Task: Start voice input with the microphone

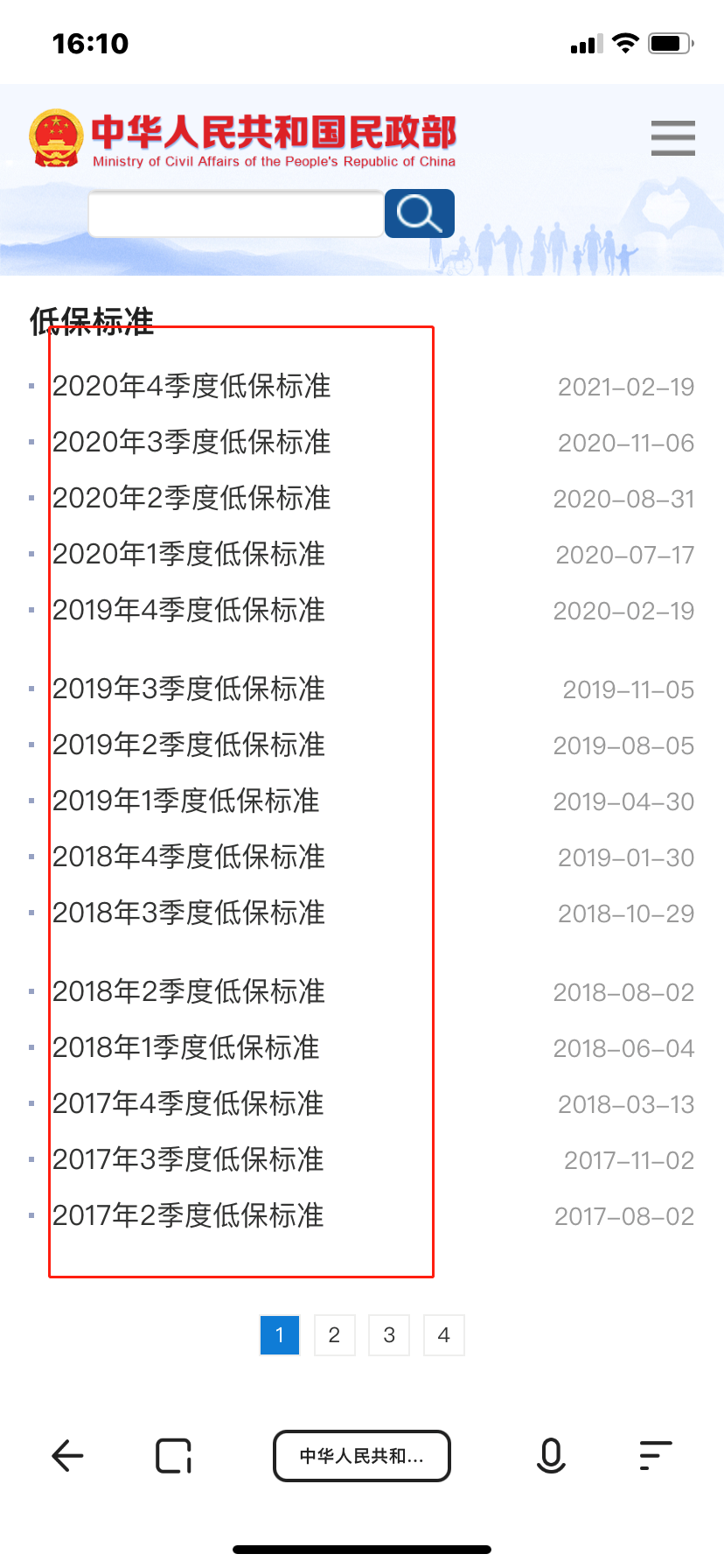Action: (x=551, y=1456)
